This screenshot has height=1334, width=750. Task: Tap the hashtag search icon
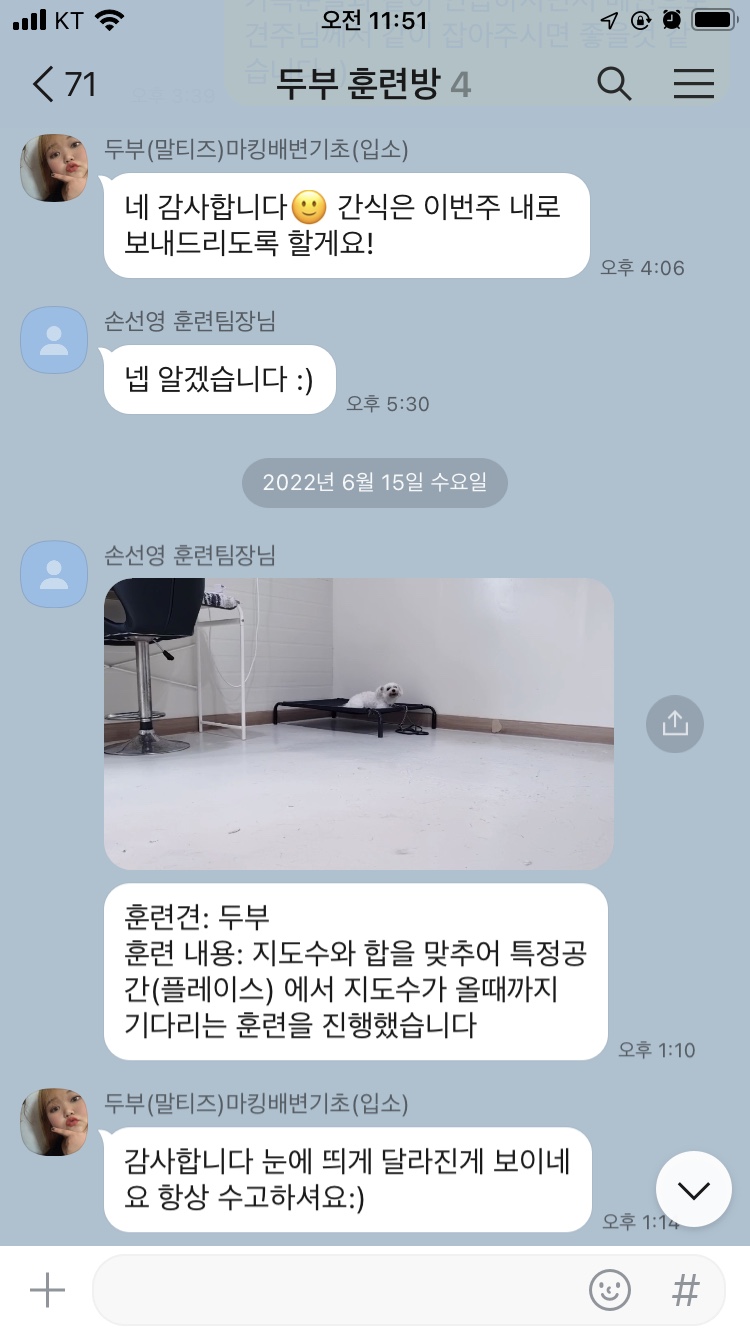coord(686,1291)
